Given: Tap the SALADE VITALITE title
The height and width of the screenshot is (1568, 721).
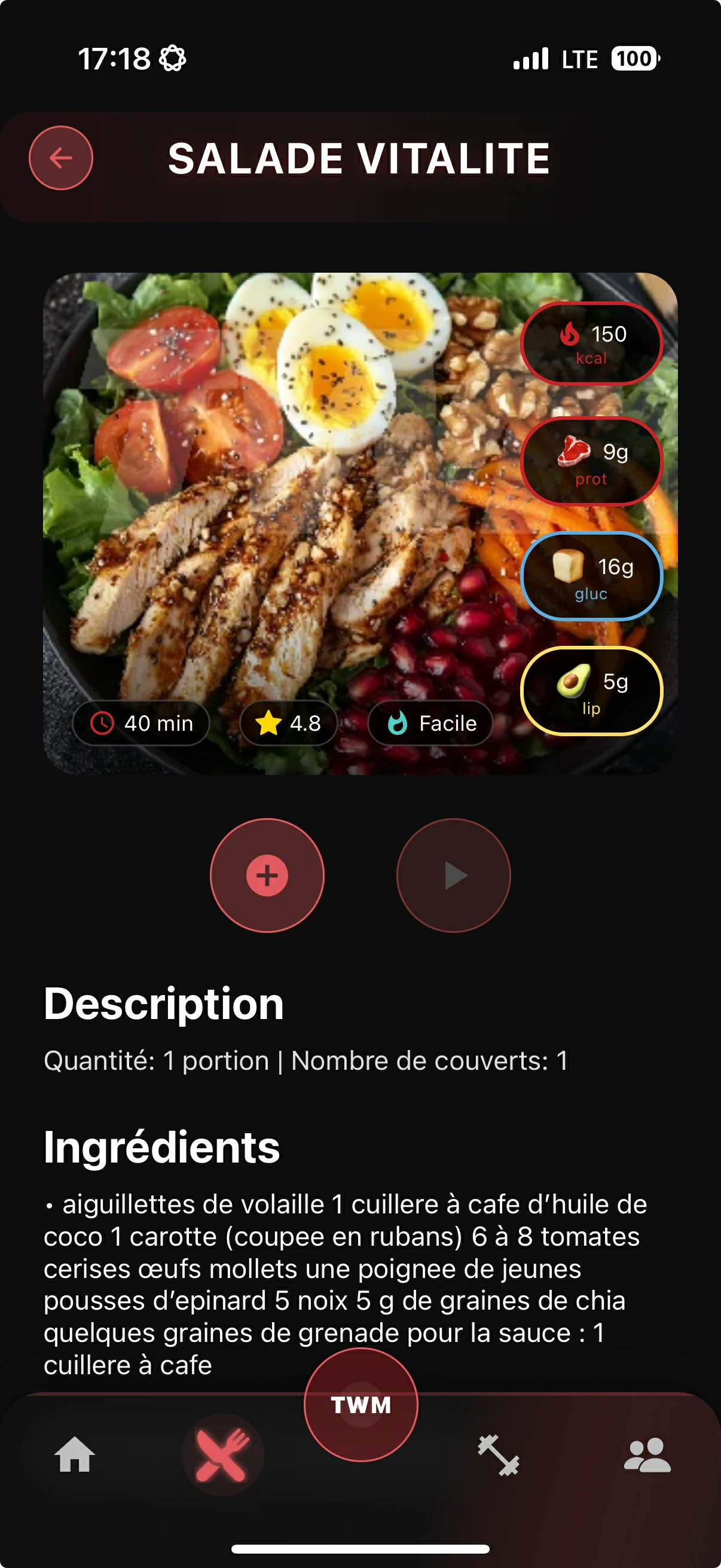Looking at the screenshot, I should 360,160.
